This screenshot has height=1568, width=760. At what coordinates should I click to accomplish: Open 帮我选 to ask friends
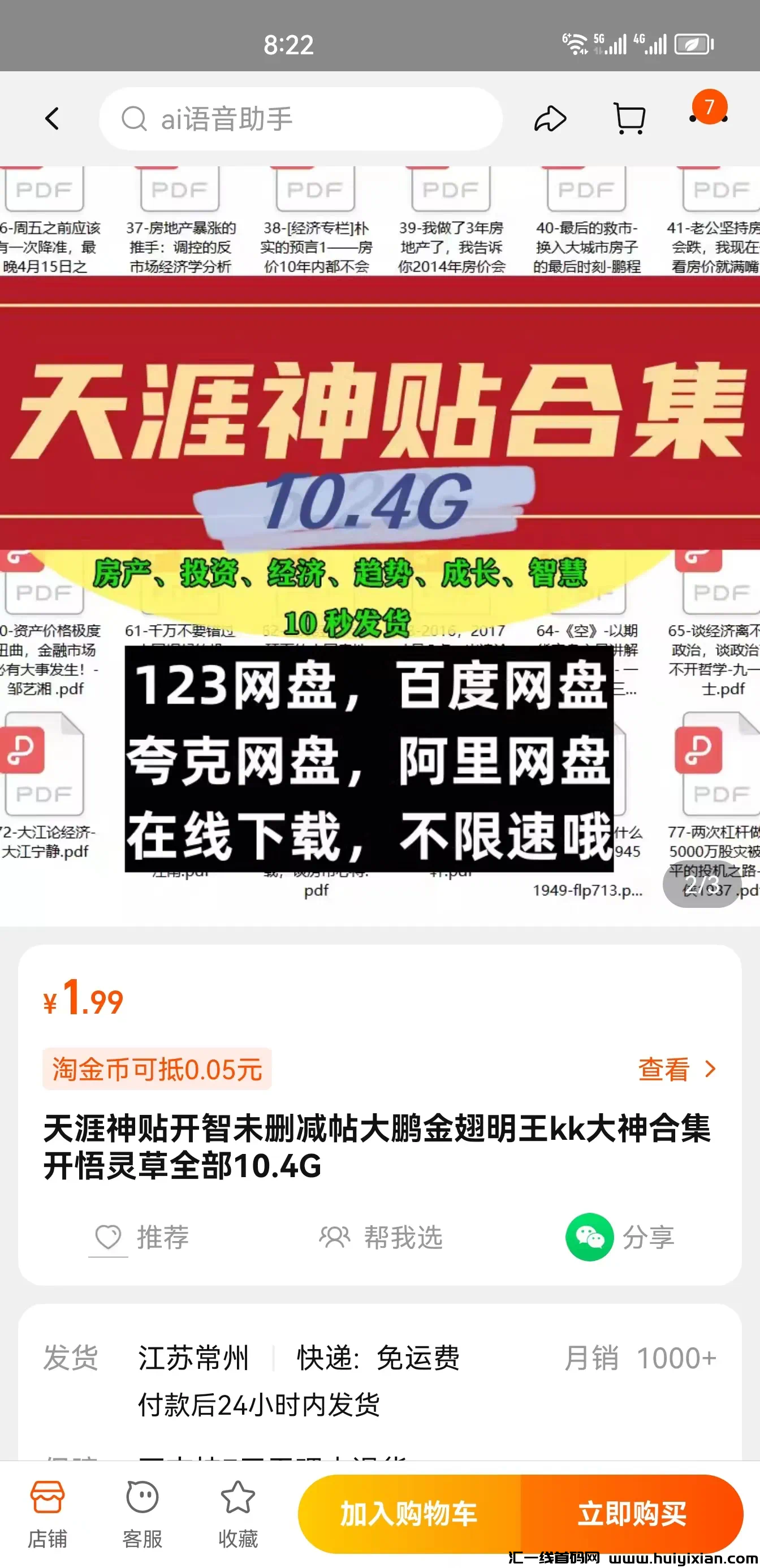pos(381,1238)
